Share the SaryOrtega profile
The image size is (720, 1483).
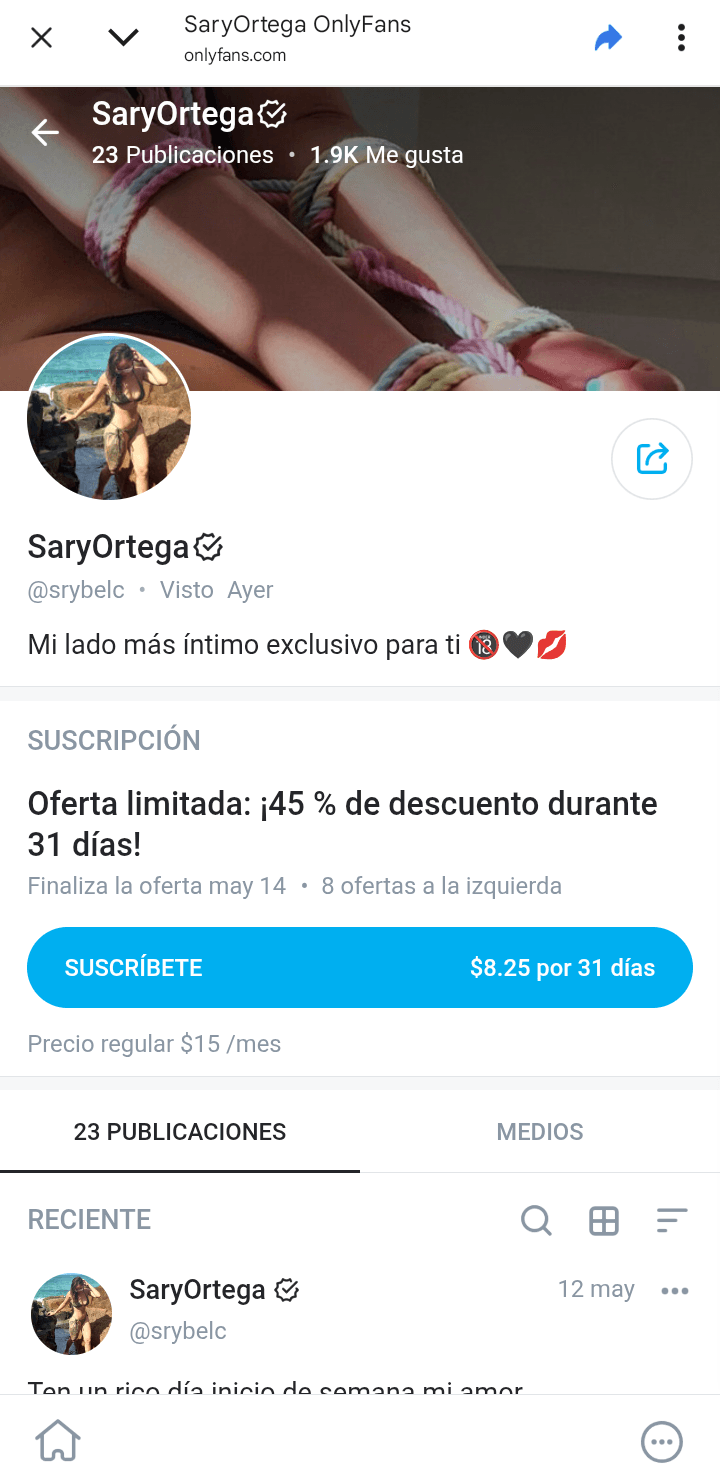pyautogui.click(x=652, y=459)
